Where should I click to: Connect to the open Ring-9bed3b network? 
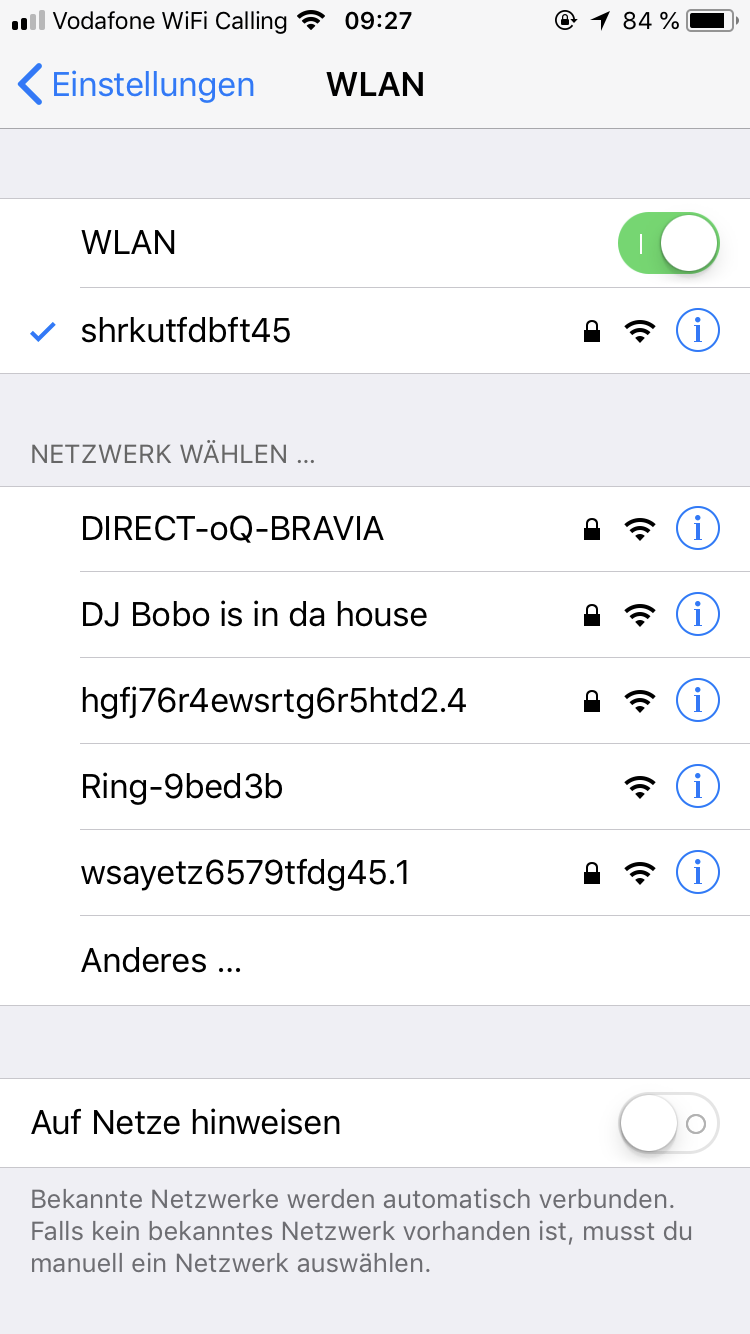tap(182, 787)
